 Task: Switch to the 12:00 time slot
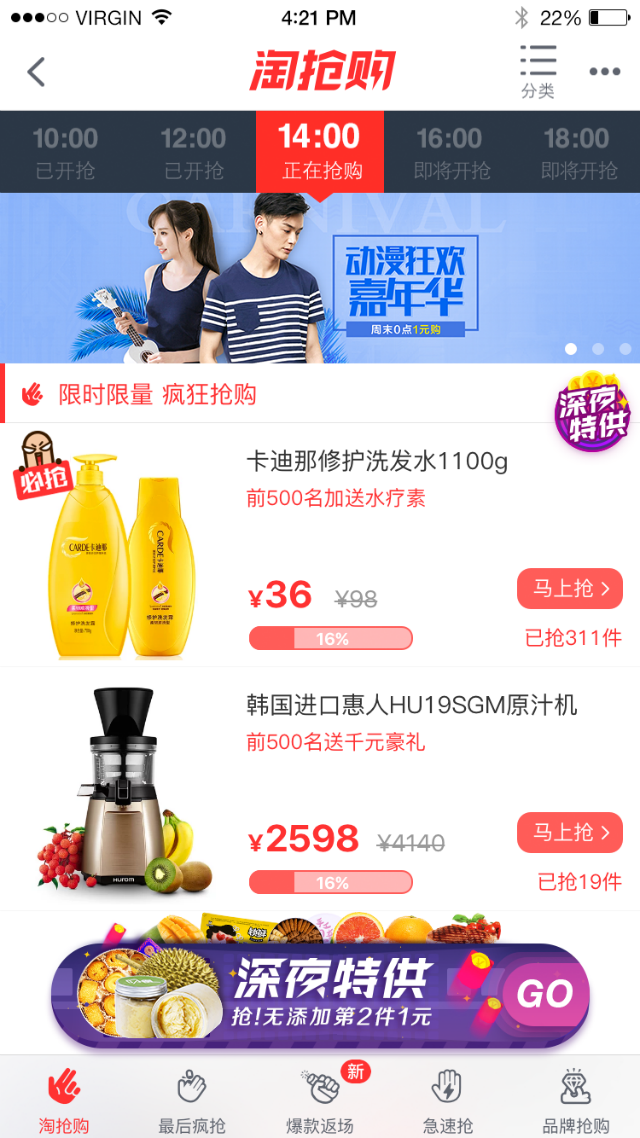(x=193, y=152)
